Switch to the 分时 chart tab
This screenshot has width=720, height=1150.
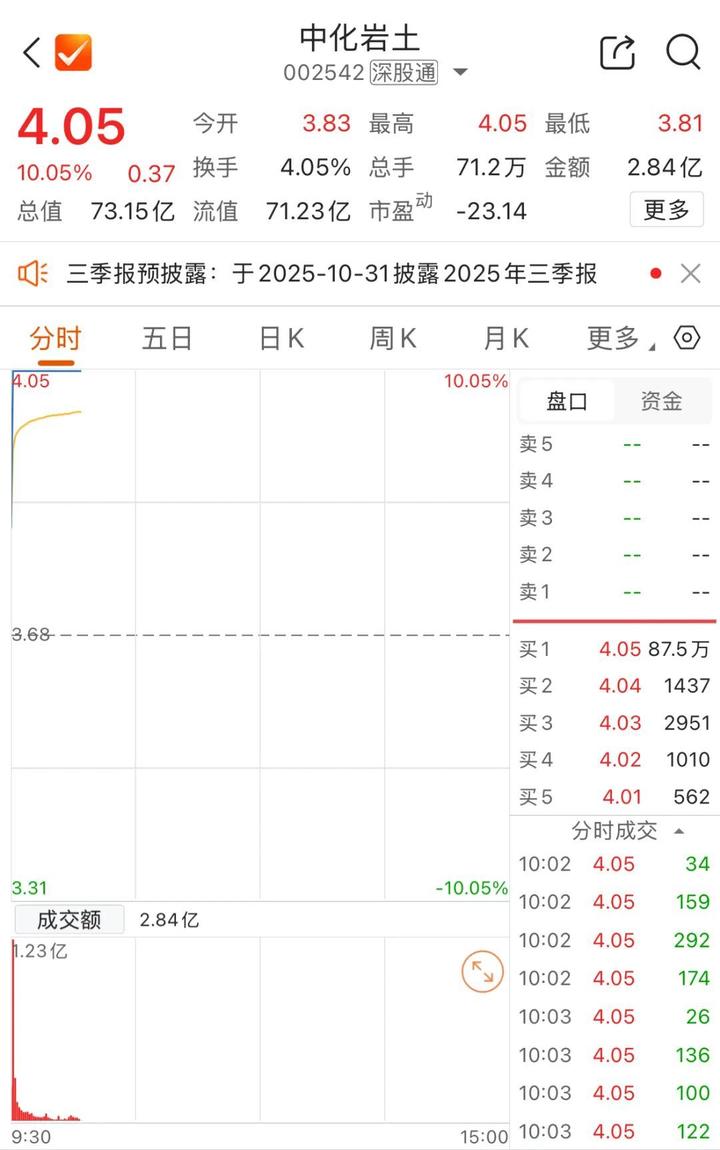pos(55,338)
